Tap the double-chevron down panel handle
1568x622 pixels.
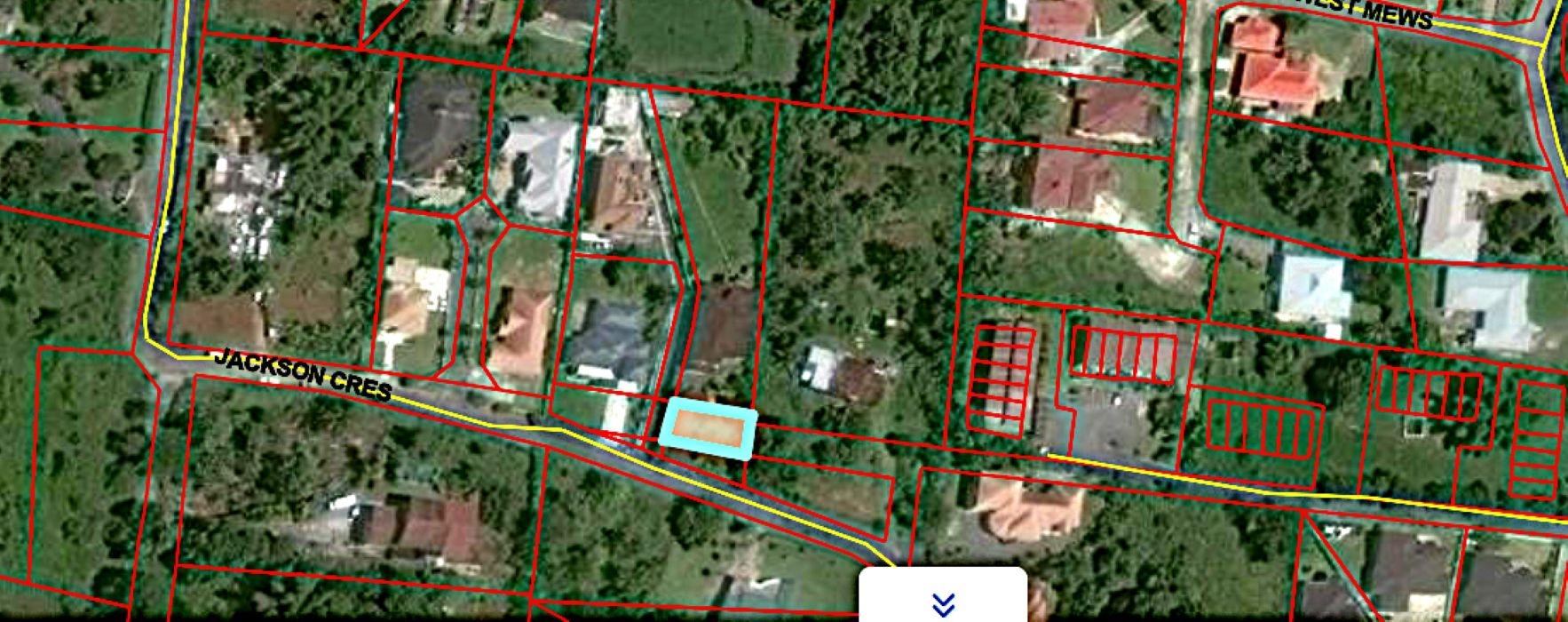point(943,604)
